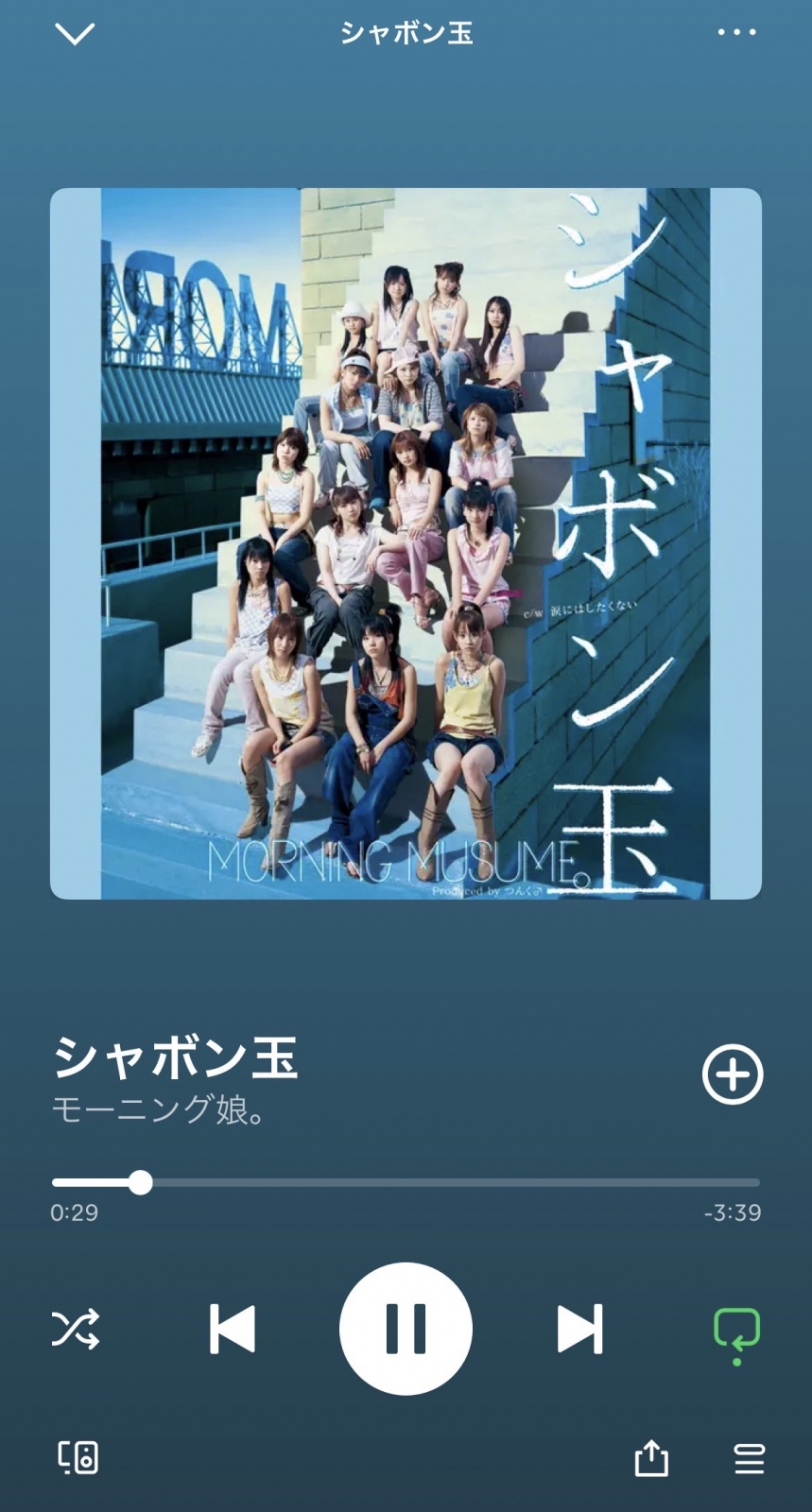Toggle the repeat mode
812x1512 pixels.
736,1331
